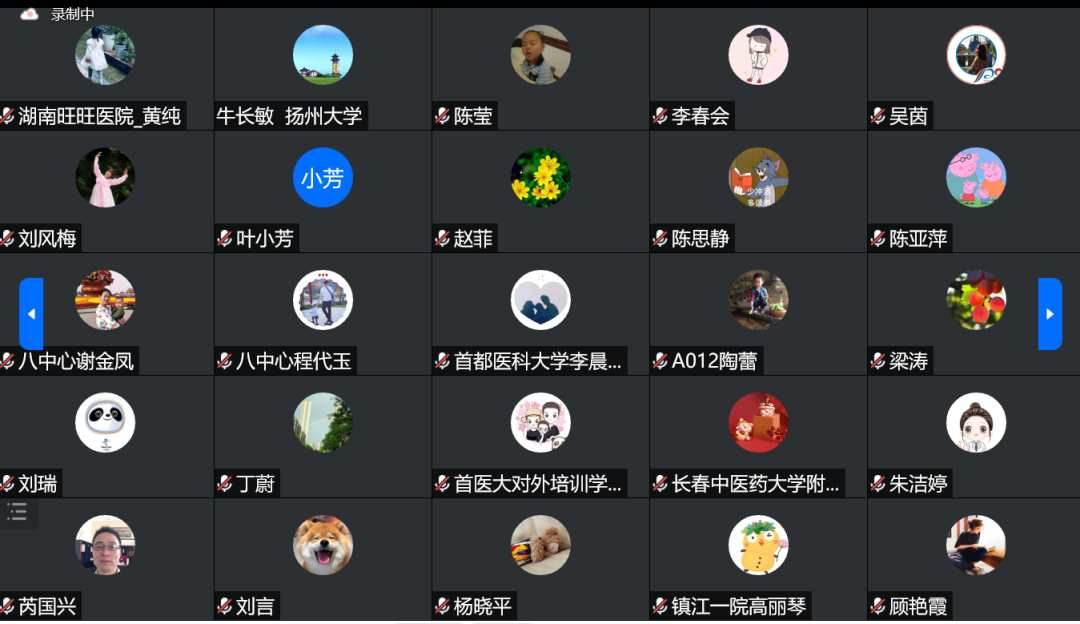Select the video tile of 陈亚萍
Image resolution: width=1080 pixels, height=624 pixels.
[x=975, y=190]
